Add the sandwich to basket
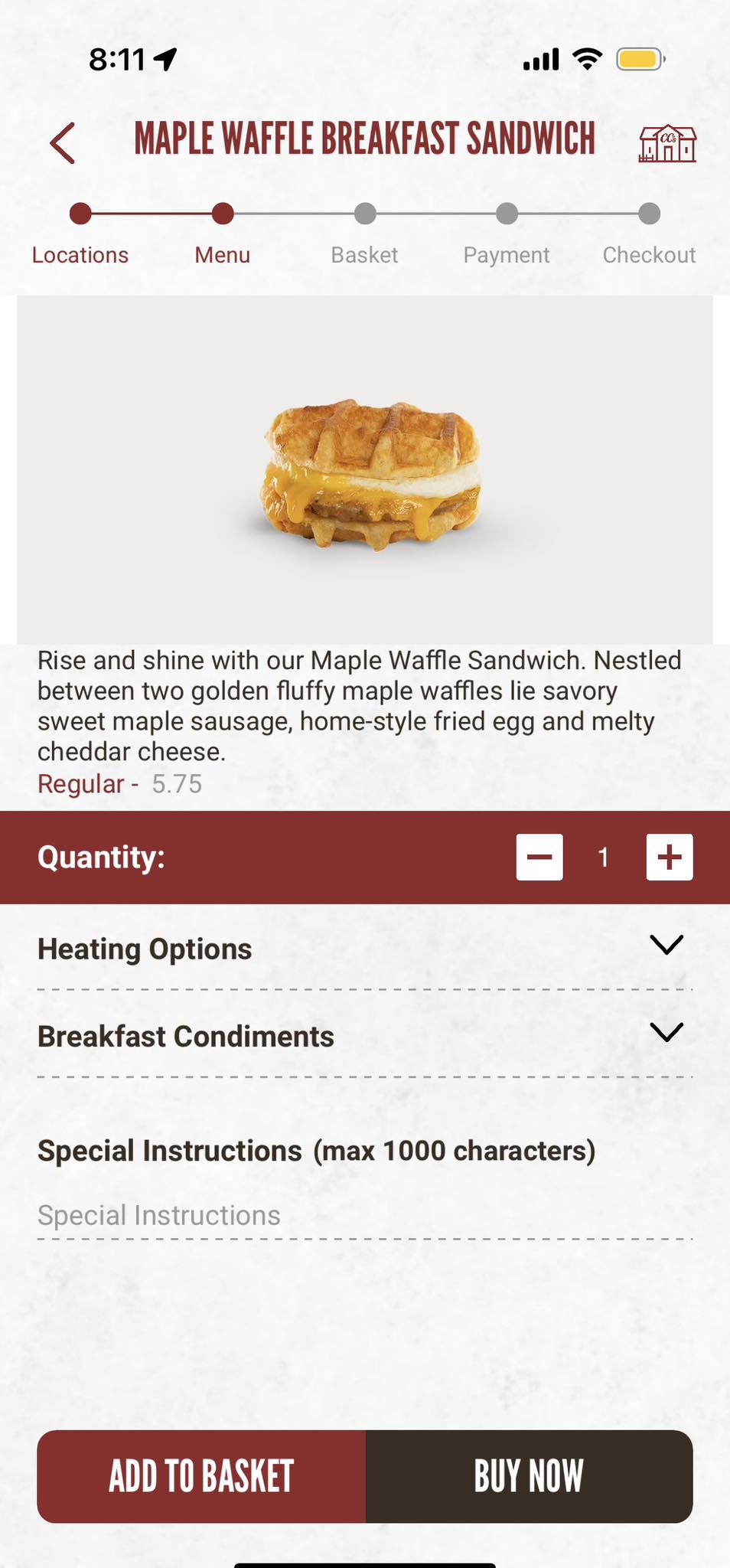 (202, 1476)
